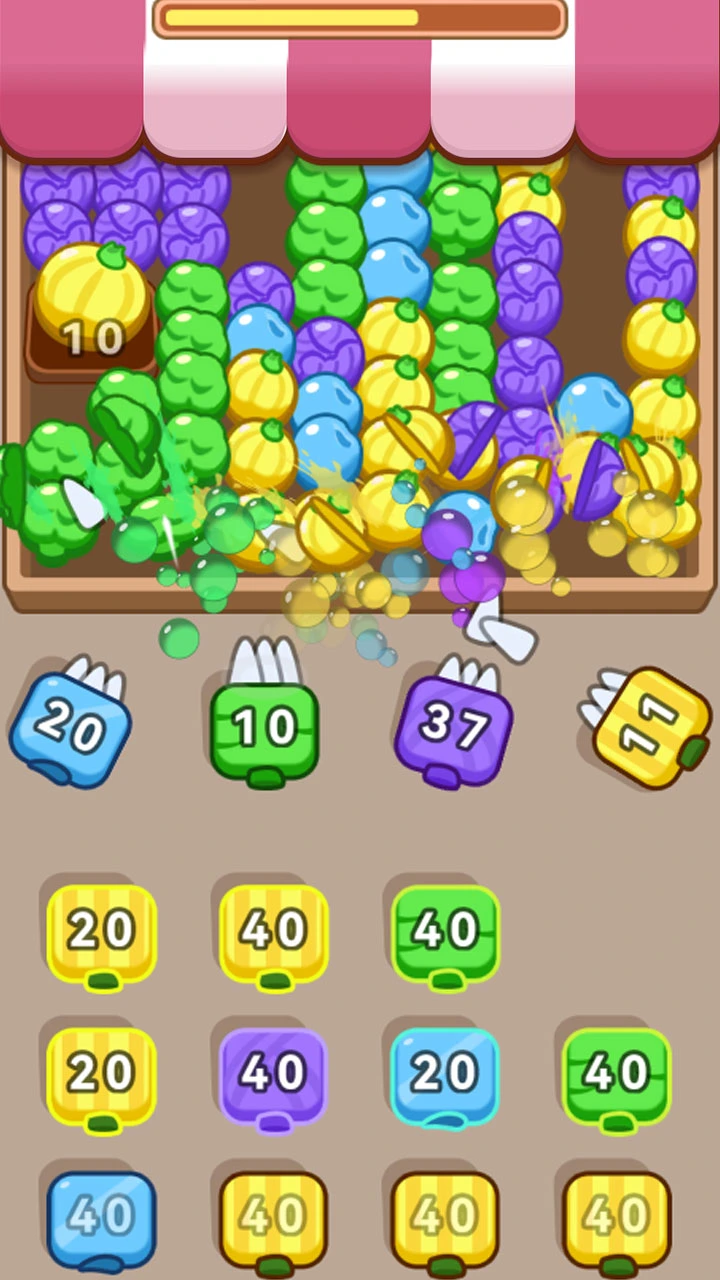Pick the blue 40 block
This screenshot has width=720, height=1280.
click(101, 1217)
